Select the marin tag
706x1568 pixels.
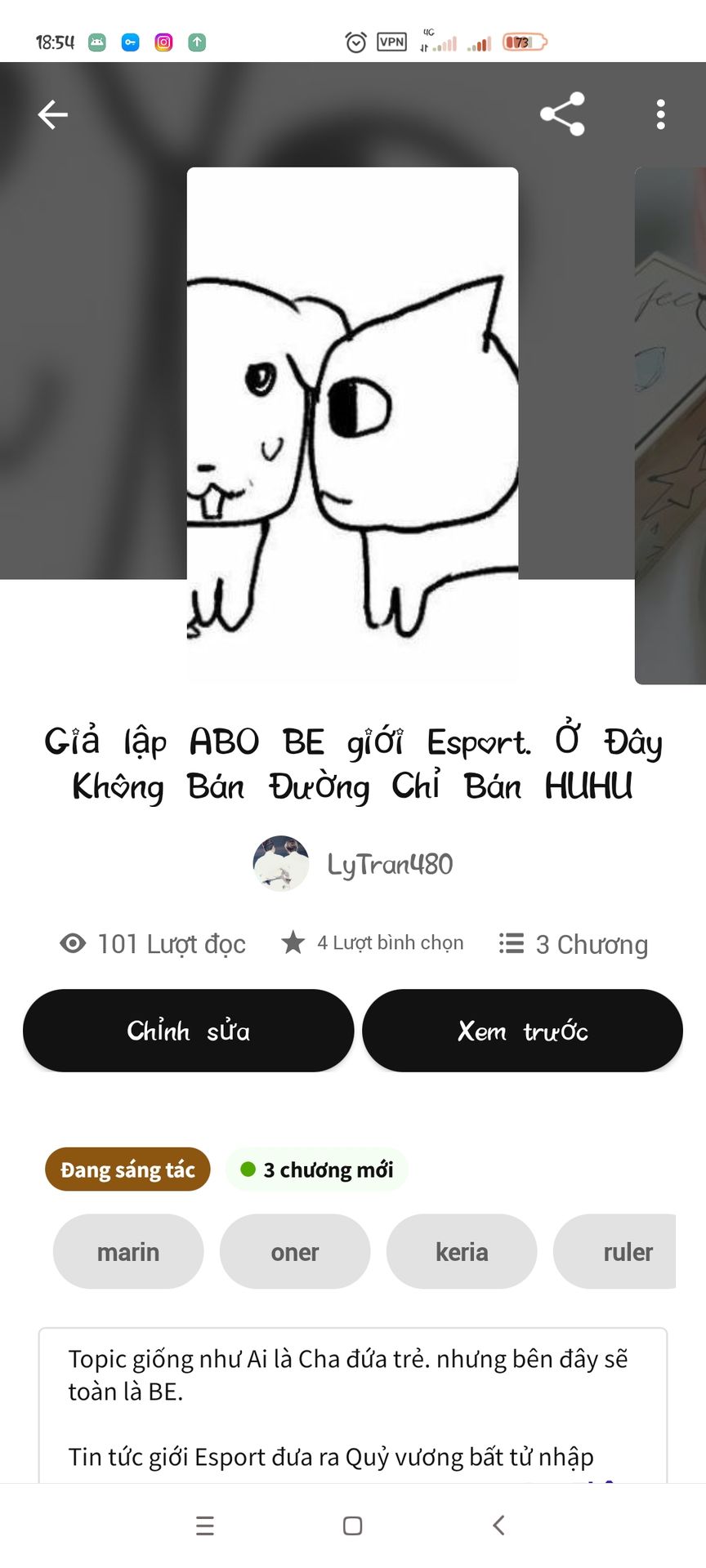click(128, 1251)
